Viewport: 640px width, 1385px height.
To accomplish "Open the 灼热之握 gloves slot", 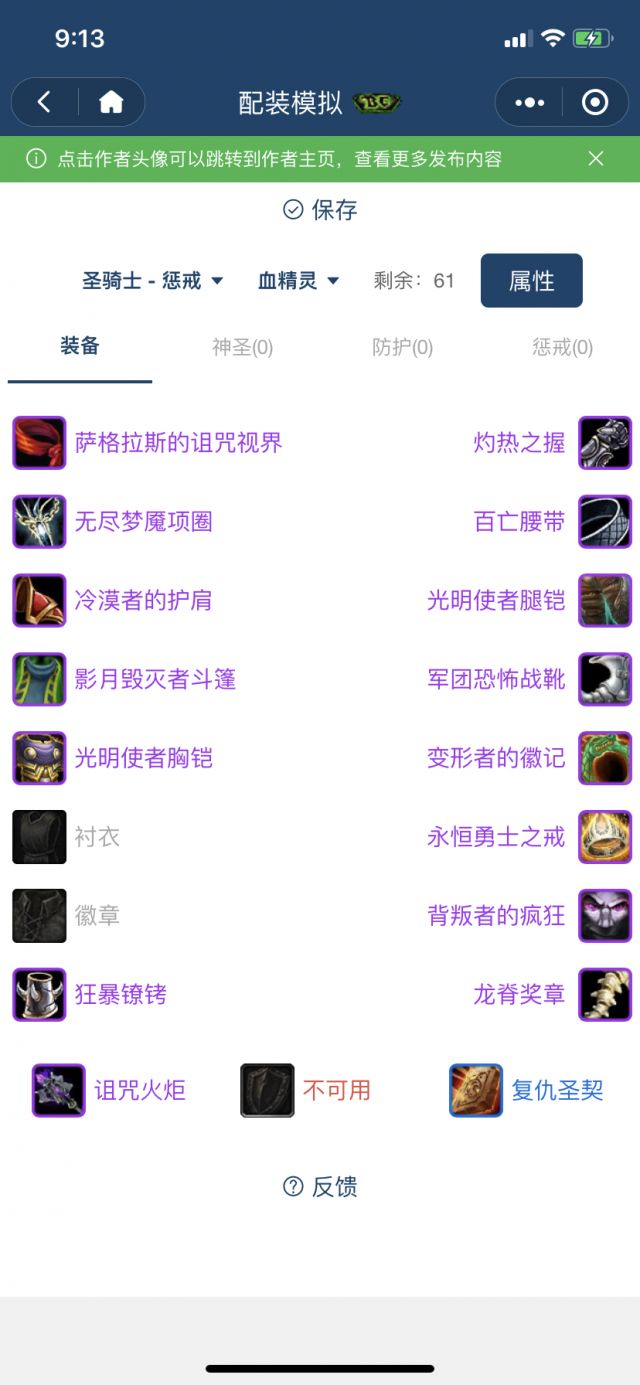I will point(519,443).
